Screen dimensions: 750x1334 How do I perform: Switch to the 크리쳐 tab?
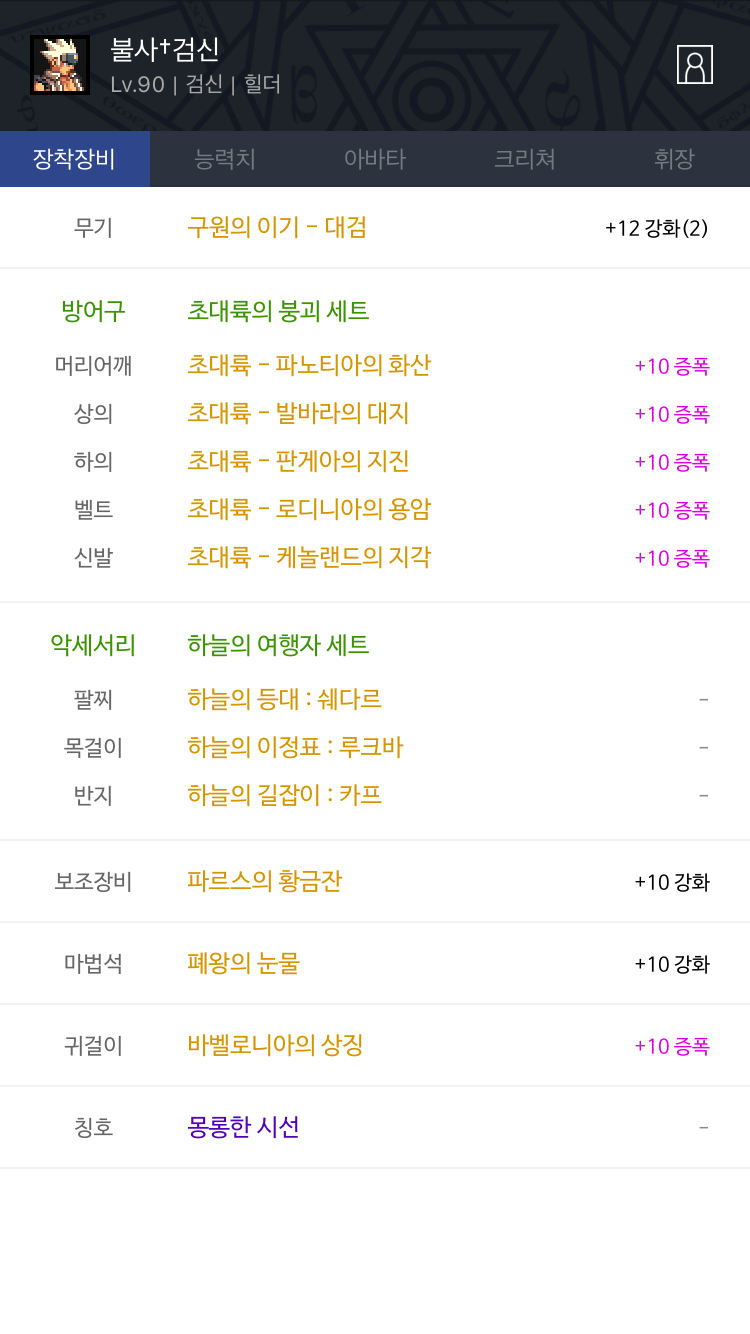(x=525, y=158)
